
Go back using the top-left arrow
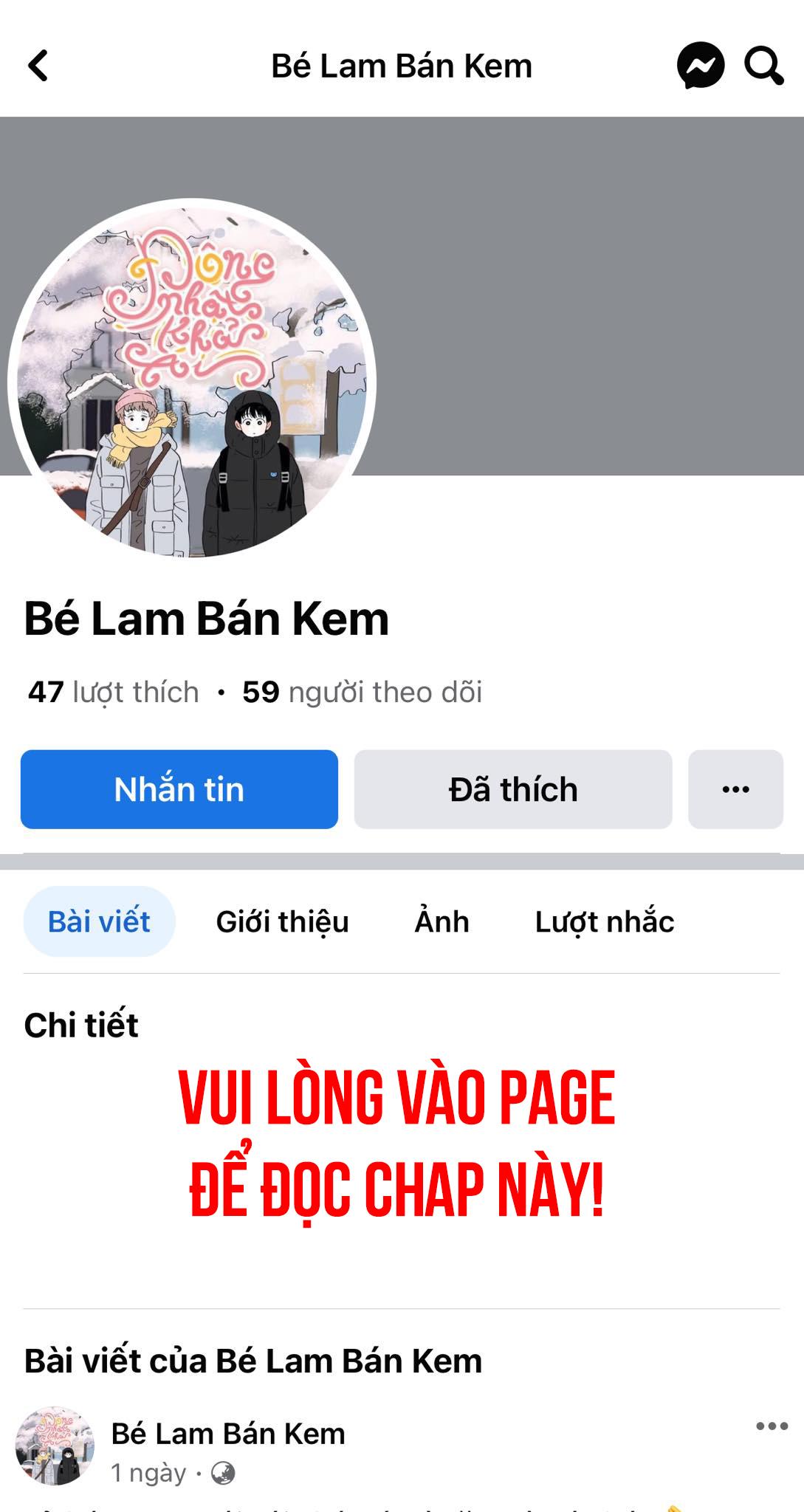tap(38, 66)
